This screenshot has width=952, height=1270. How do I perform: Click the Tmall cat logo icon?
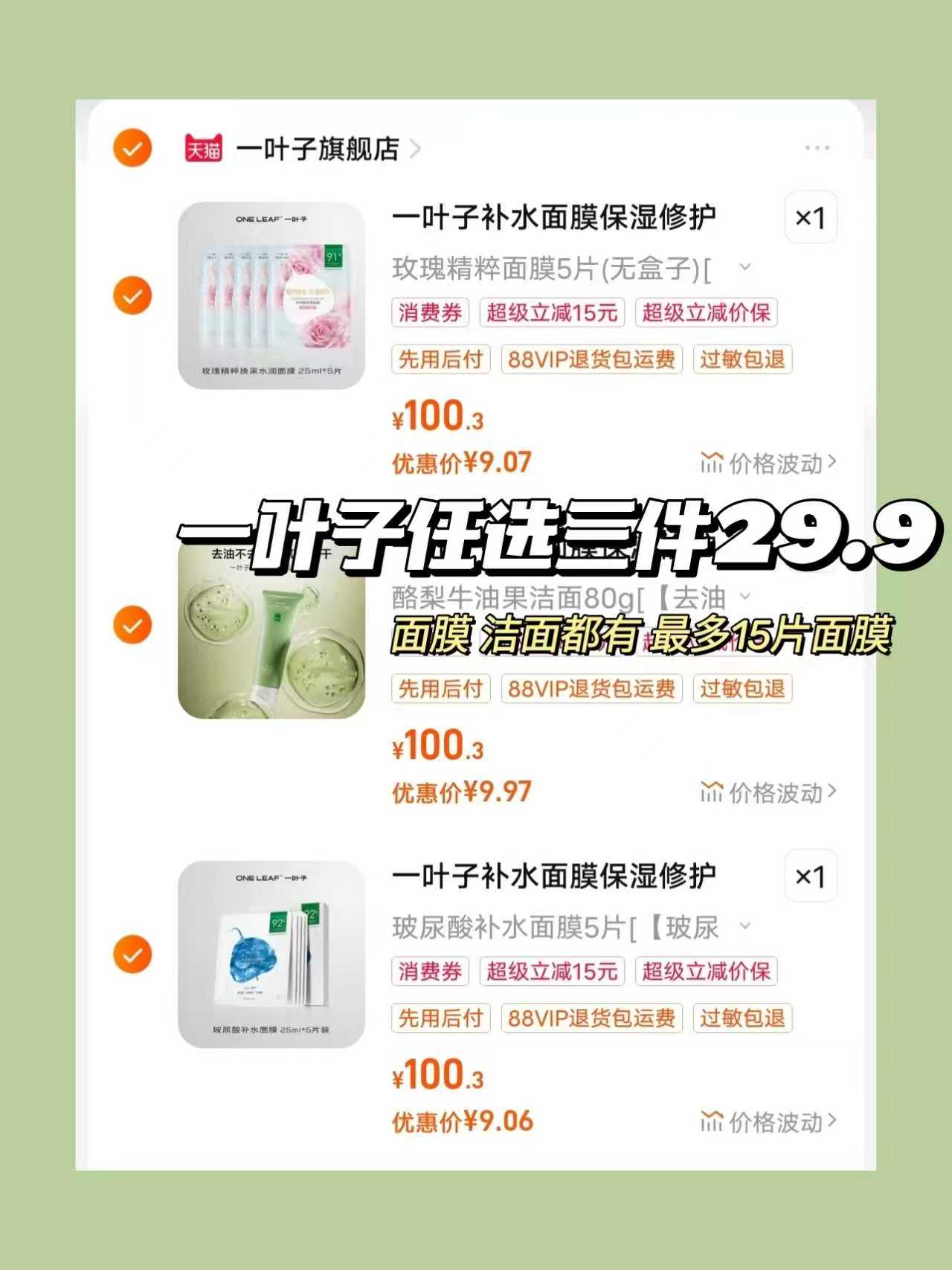point(203,147)
